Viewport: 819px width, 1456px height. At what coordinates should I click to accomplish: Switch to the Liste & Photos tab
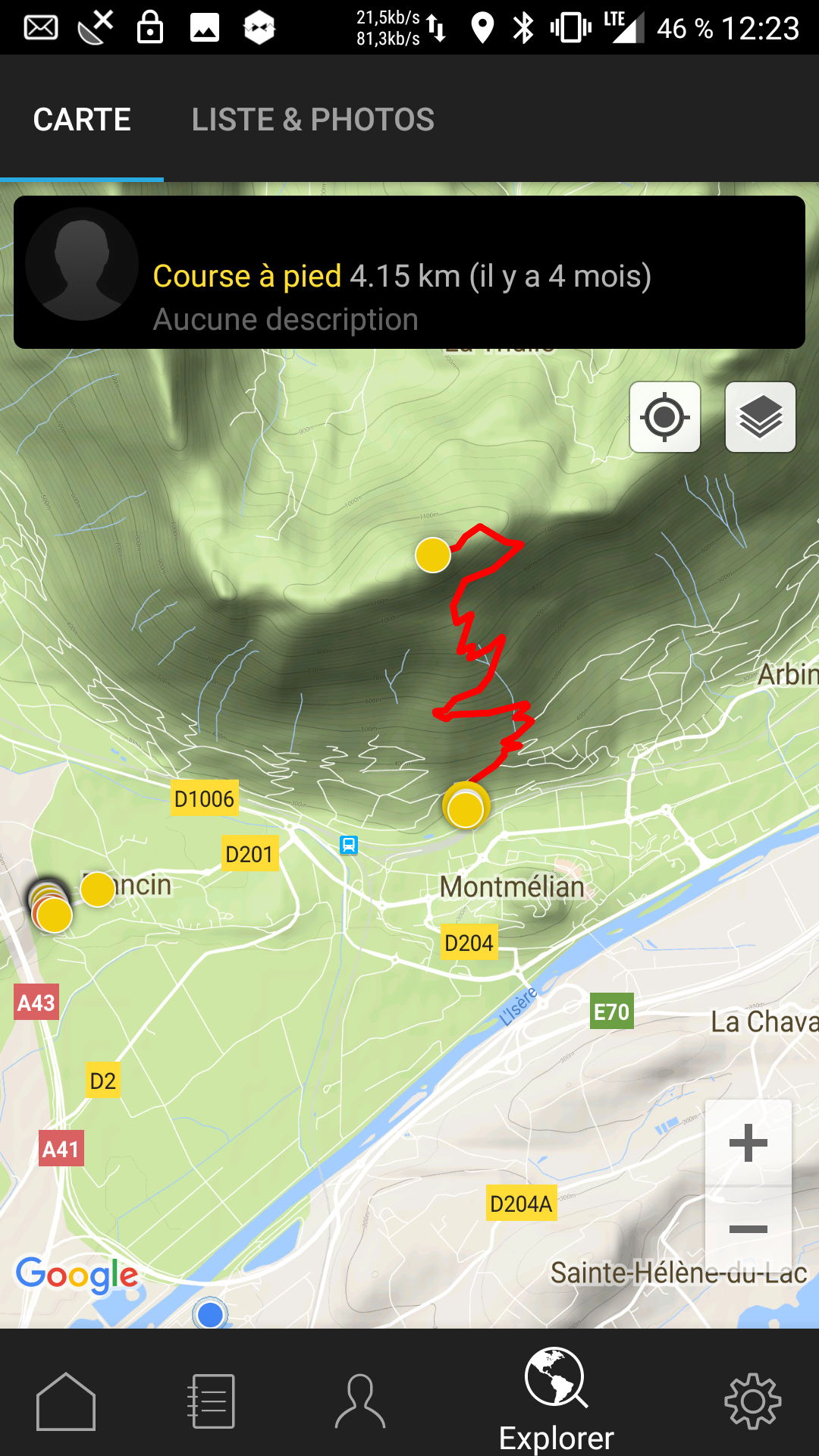tap(312, 120)
